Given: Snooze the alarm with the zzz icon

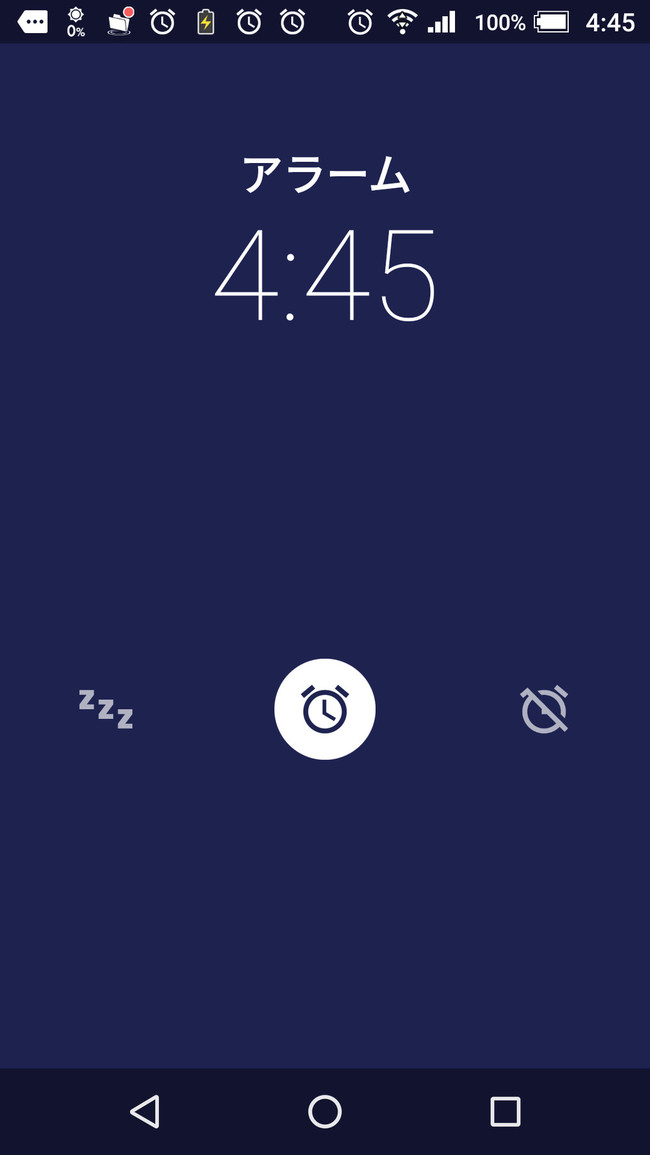Looking at the screenshot, I should 106,709.
